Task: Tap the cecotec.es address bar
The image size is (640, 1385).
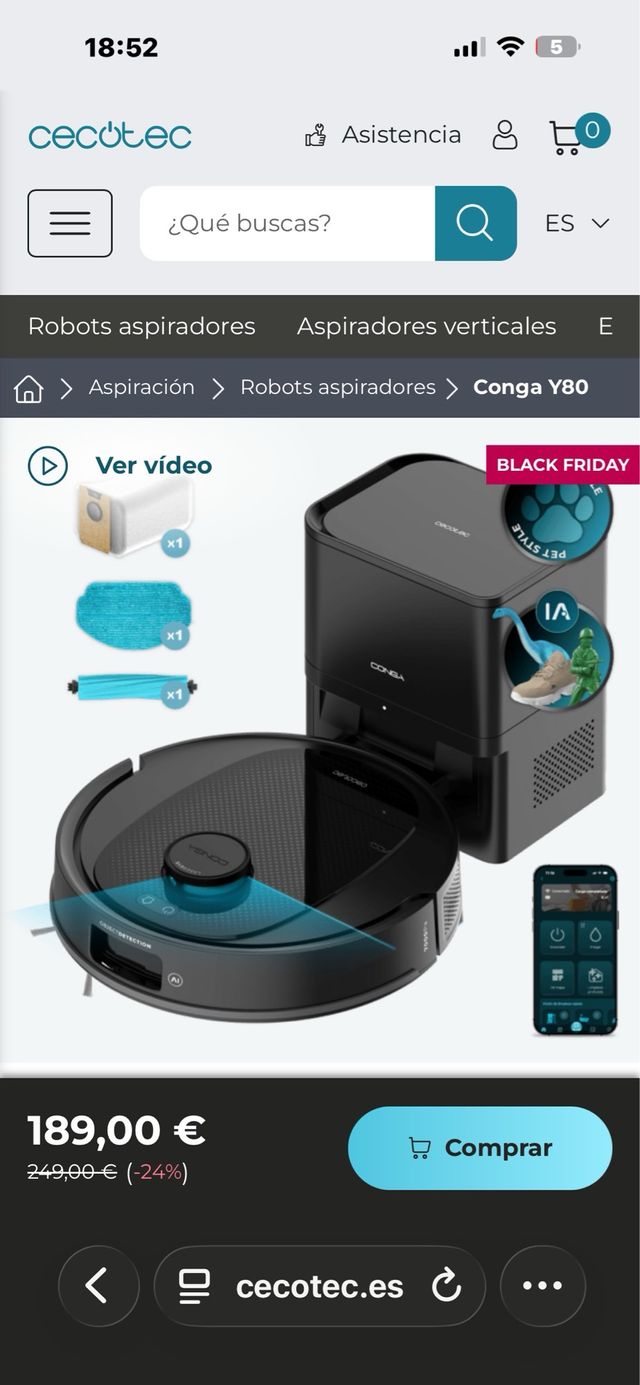Action: 318,1287
